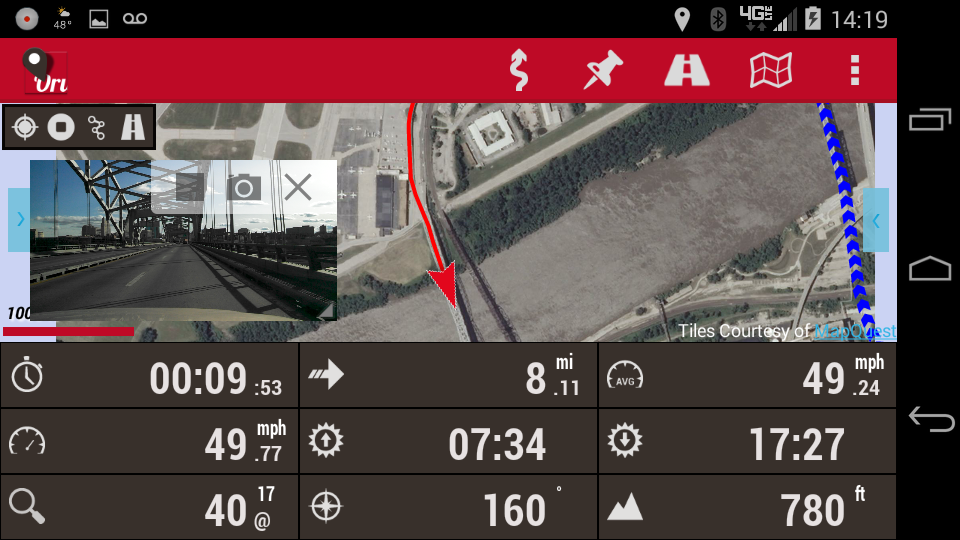960x540 pixels.
Task: Center map on current location
Action: [x=25, y=127]
